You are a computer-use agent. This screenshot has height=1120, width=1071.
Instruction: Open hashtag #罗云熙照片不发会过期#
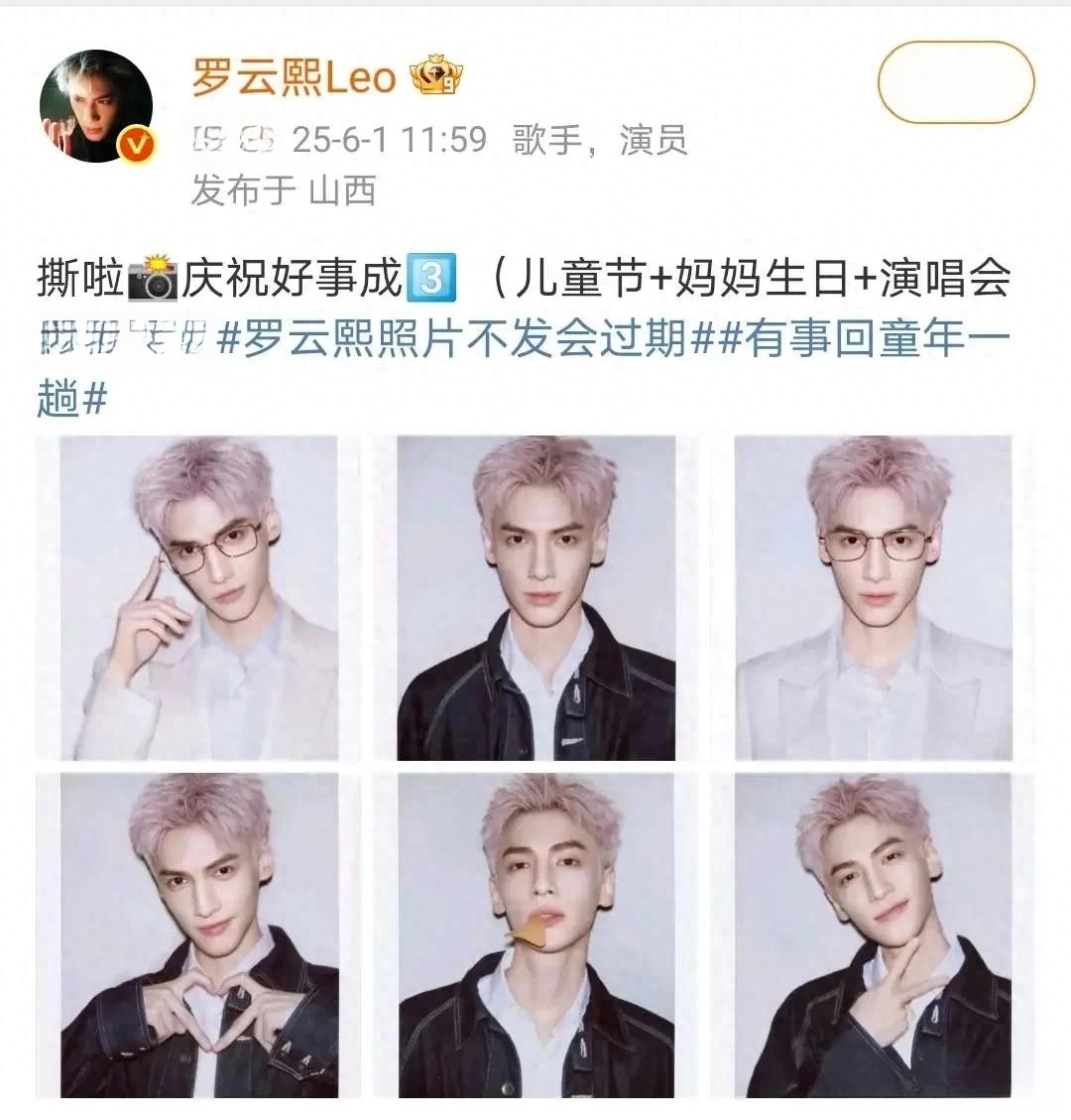point(452,339)
